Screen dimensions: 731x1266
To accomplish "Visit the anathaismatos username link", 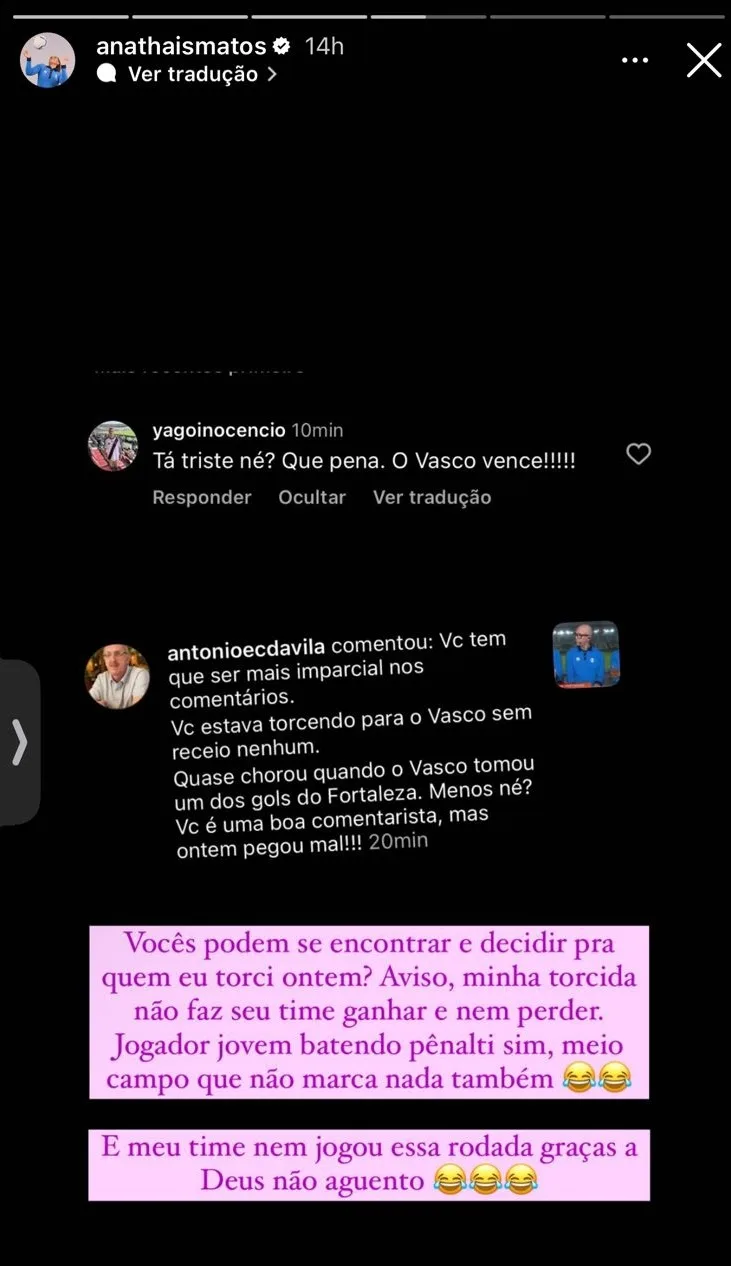I will coord(181,46).
